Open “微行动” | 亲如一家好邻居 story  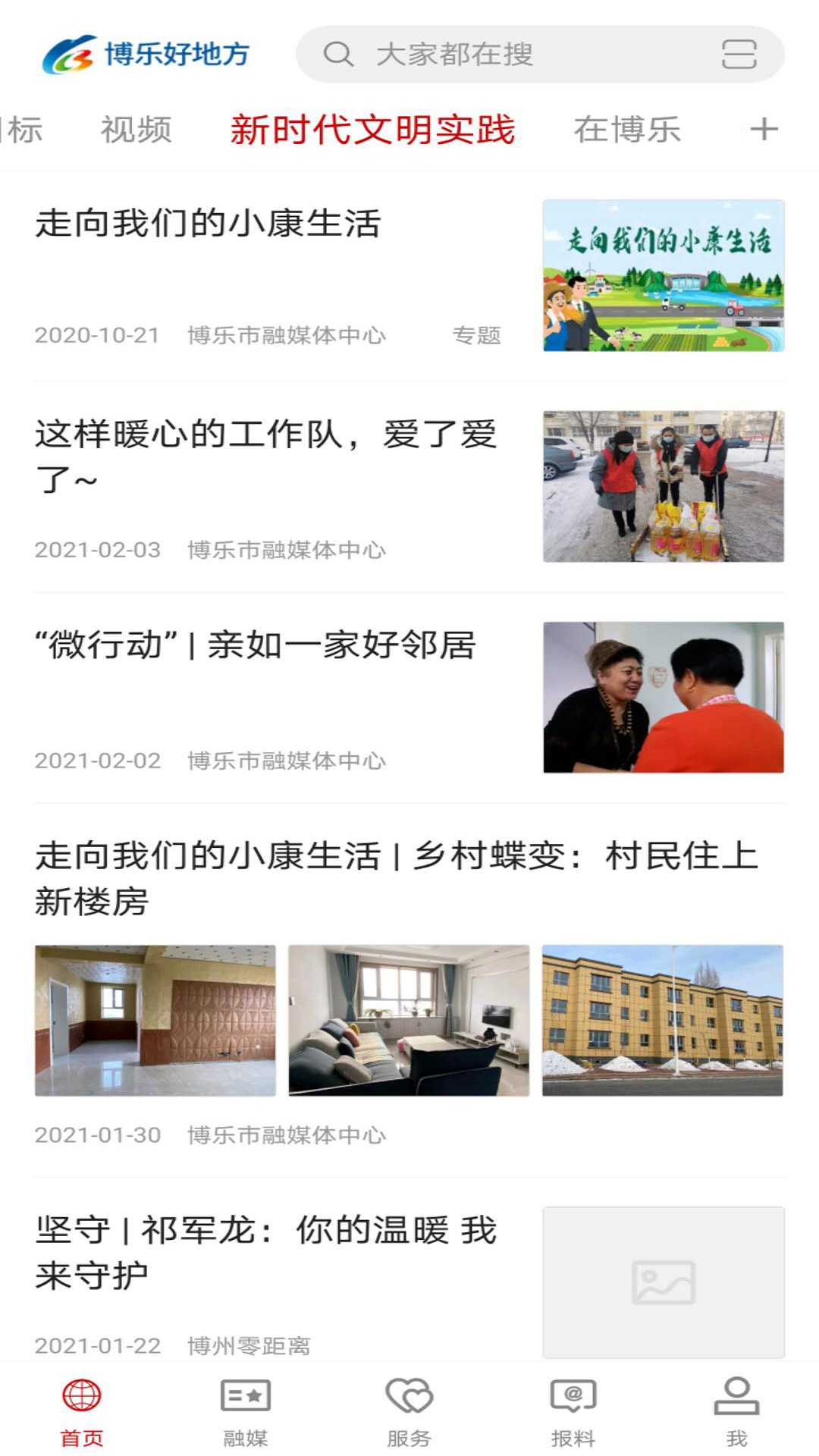click(x=256, y=646)
